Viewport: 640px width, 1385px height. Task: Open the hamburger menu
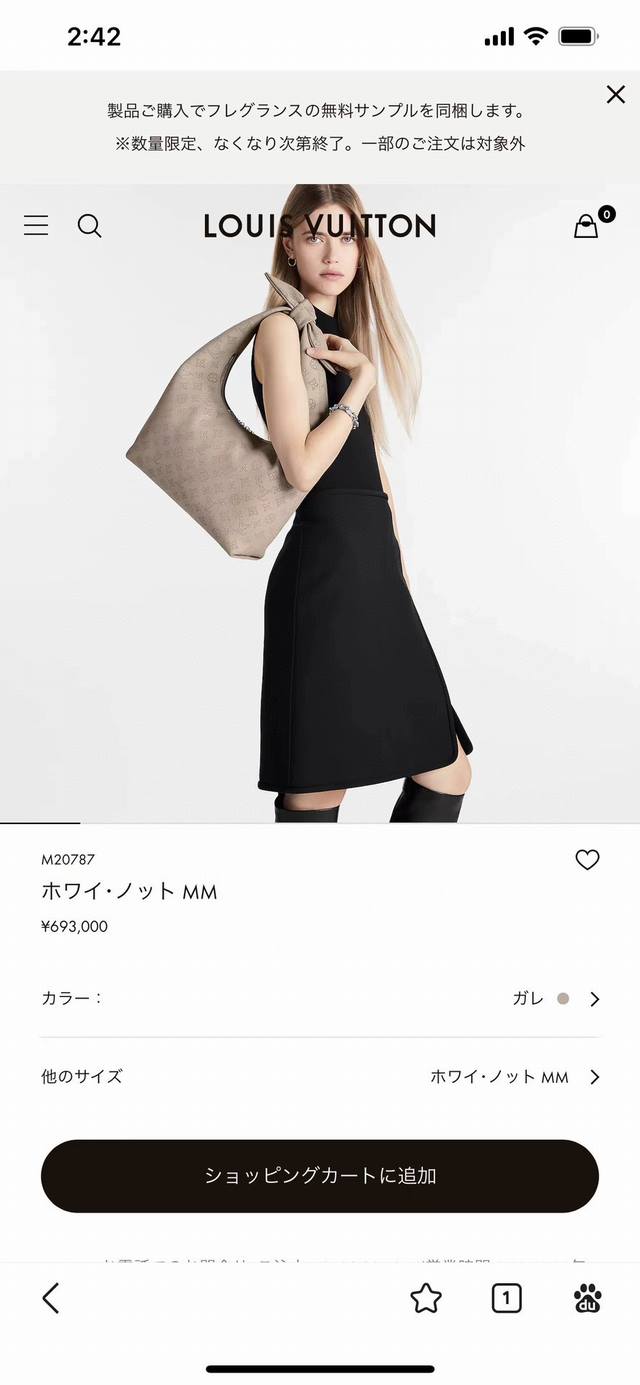(36, 226)
